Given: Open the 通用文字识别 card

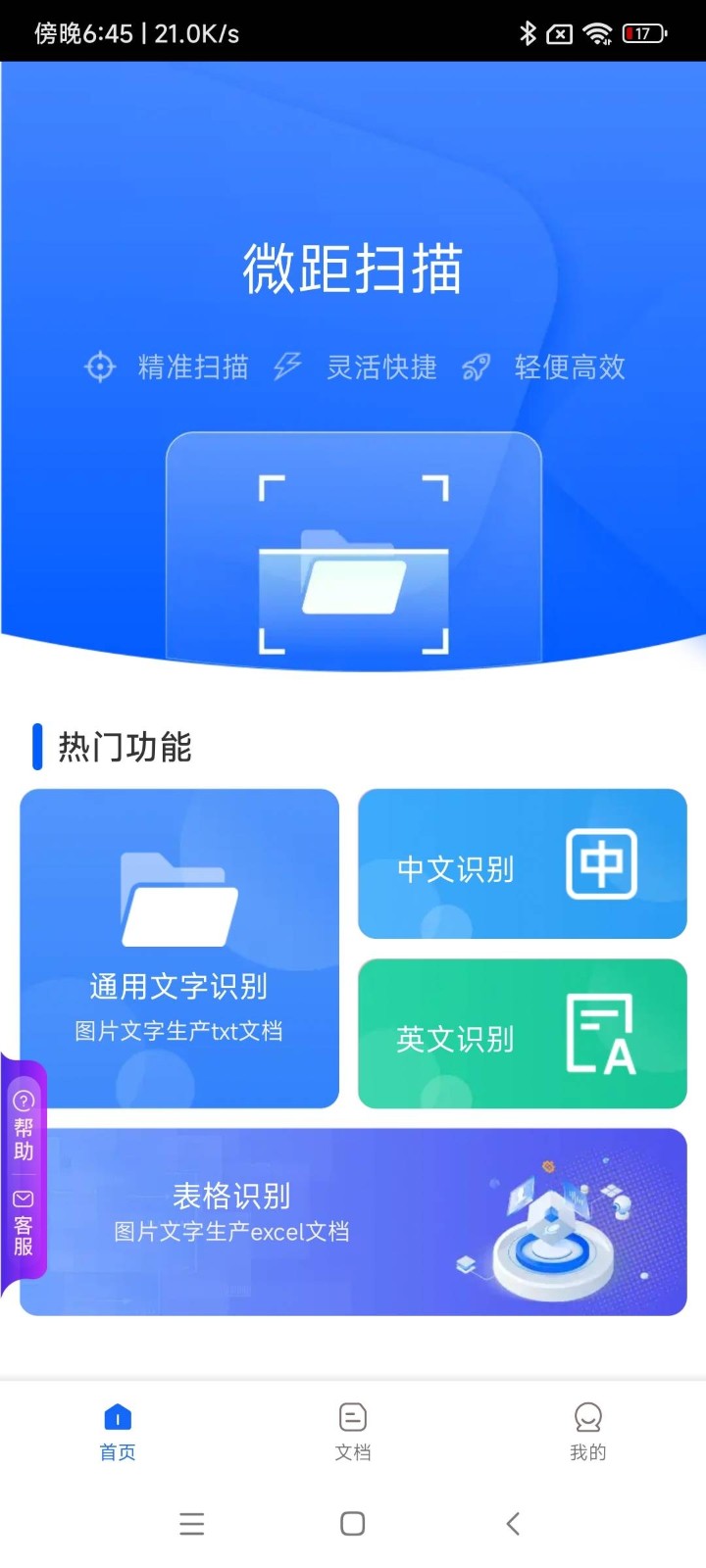Looking at the screenshot, I should pyautogui.click(x=179, y=948).
